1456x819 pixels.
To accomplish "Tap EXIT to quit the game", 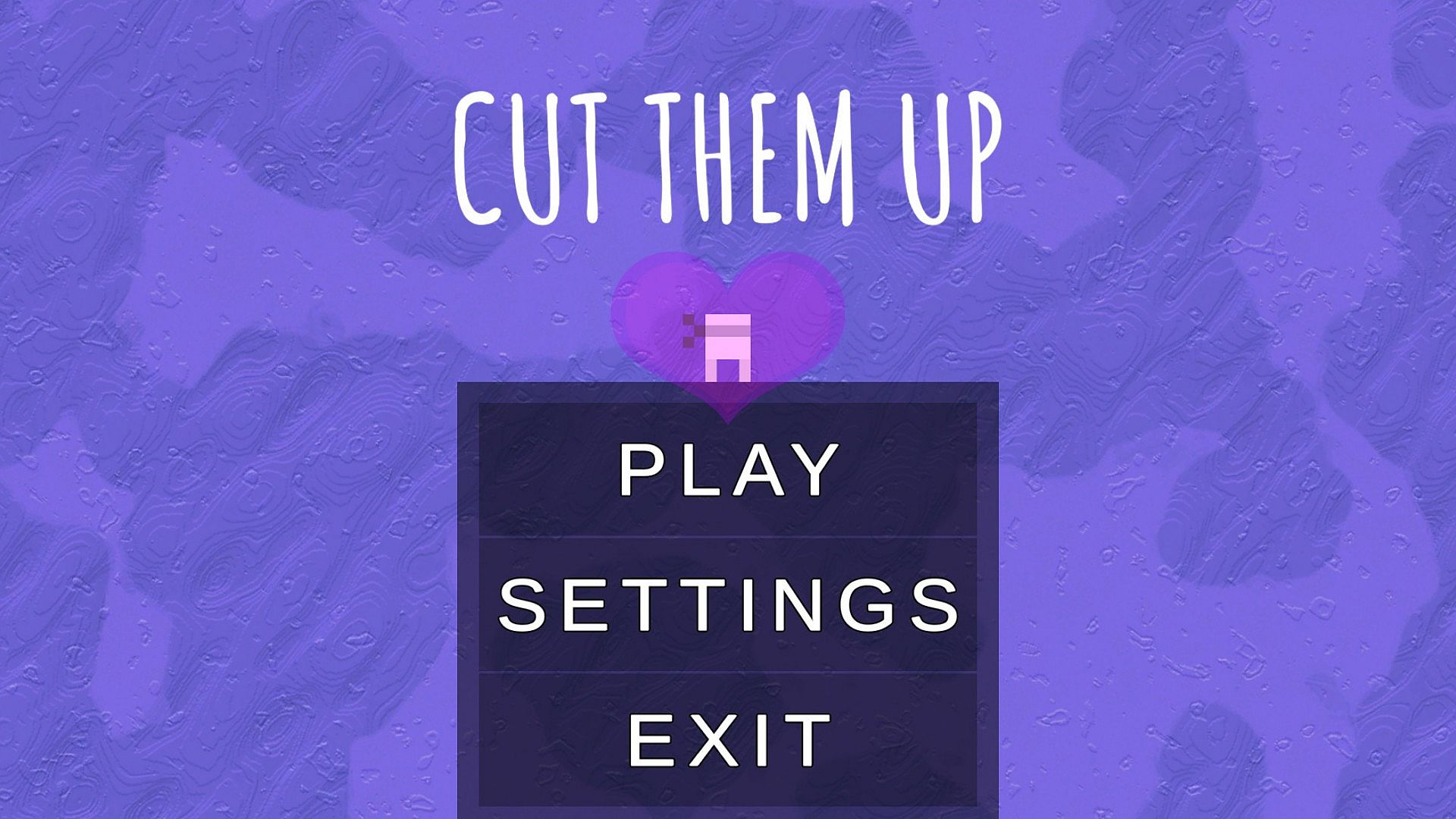I will [x=728, y=739].
